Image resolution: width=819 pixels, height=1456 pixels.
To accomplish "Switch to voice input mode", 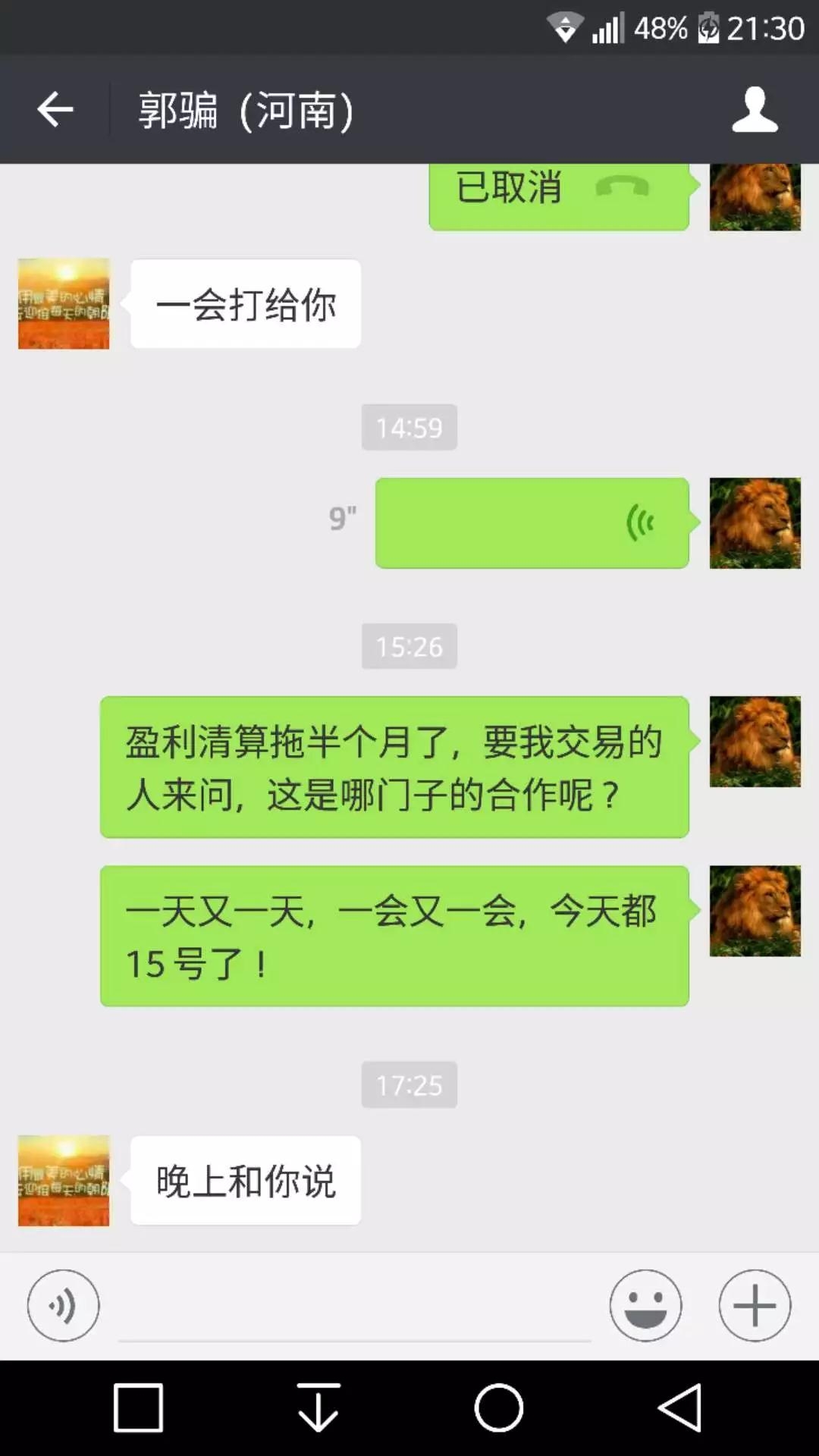I will (63, 1305).
